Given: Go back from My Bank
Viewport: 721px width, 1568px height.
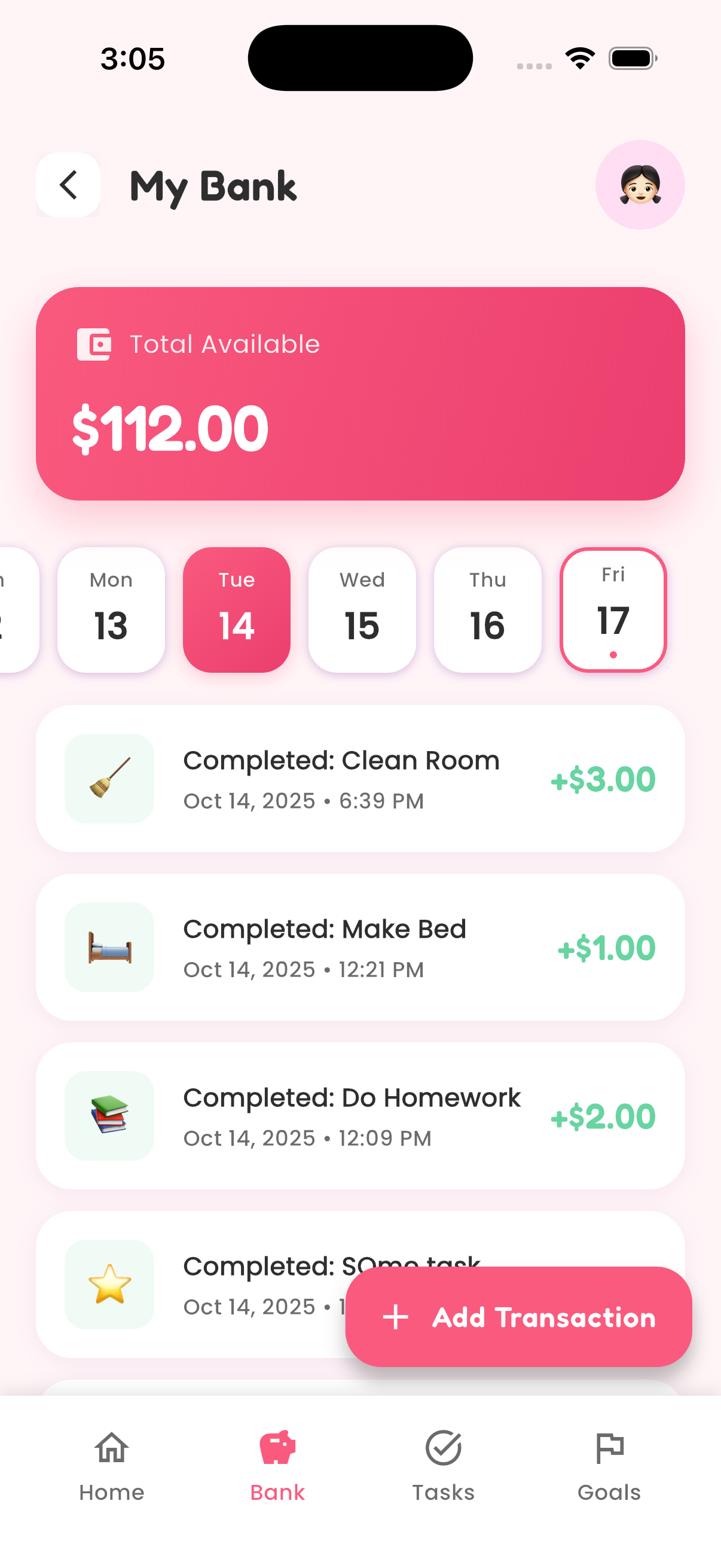Looking at the screenshot, I should click(x=68, y=185).
